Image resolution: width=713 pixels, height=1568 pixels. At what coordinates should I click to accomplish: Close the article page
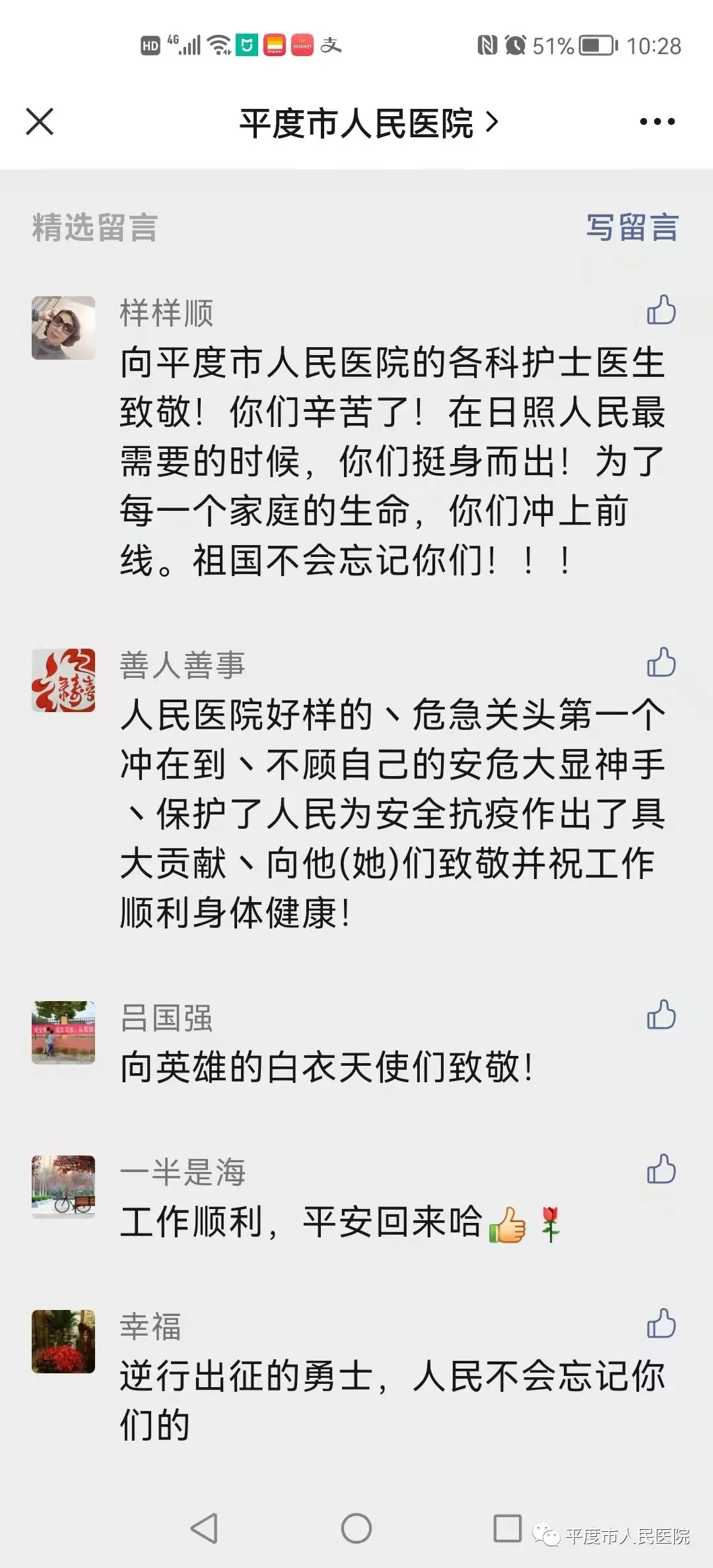40,122
